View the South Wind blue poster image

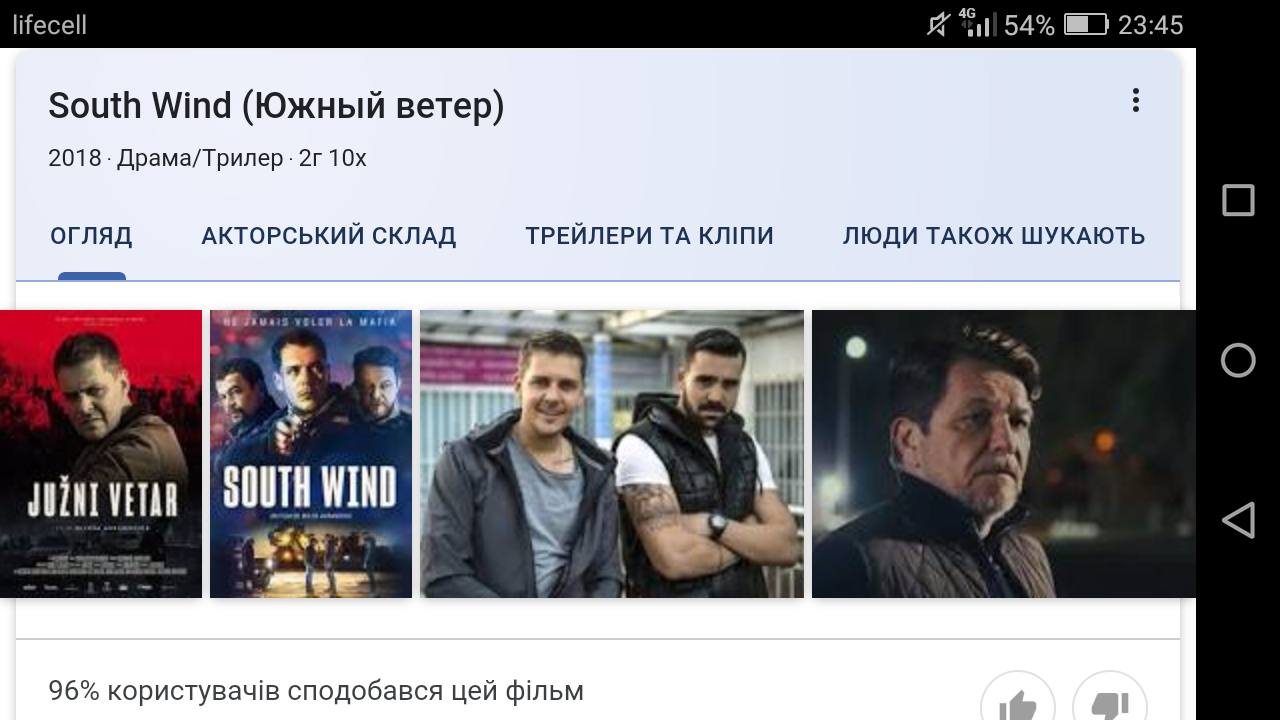310,454
